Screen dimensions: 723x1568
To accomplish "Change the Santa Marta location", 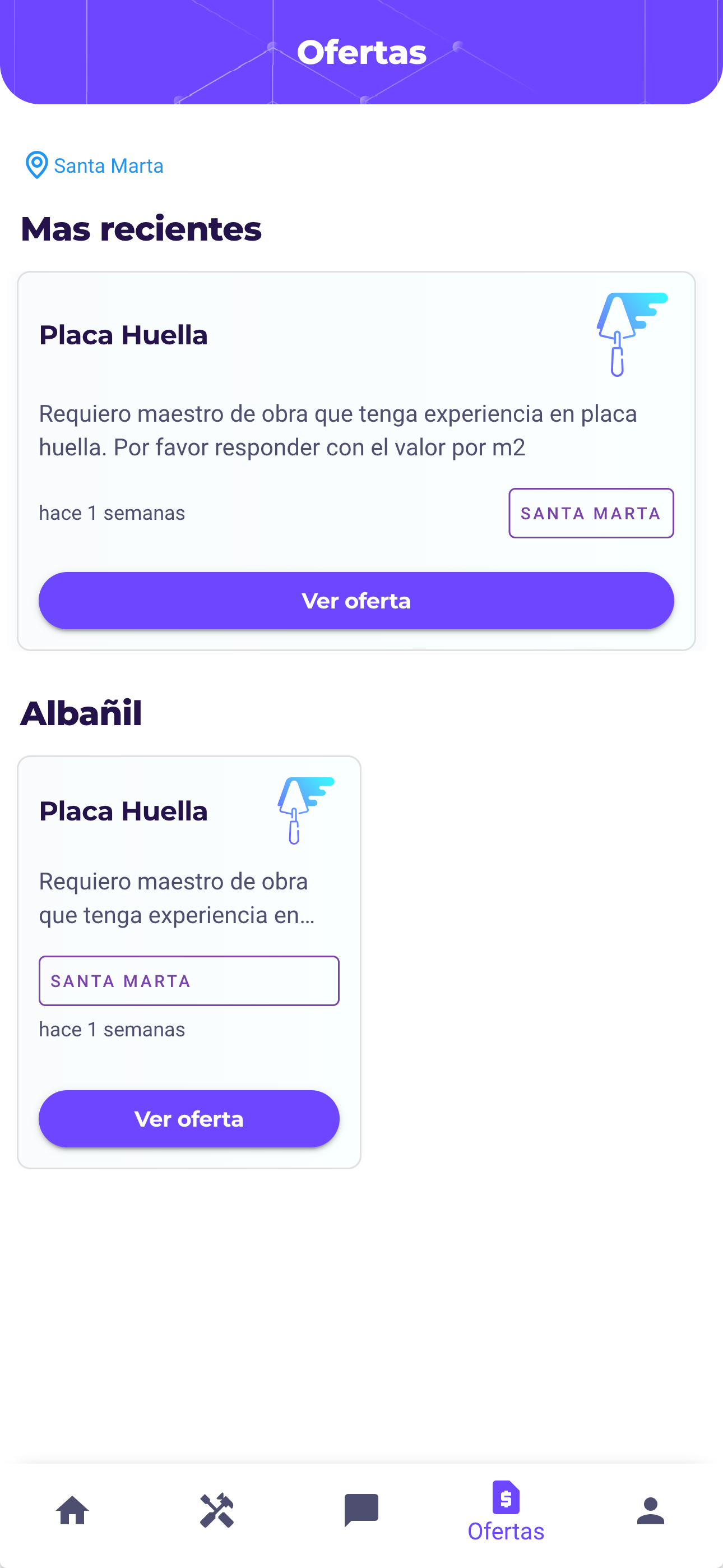I will [x=94, y=165].
